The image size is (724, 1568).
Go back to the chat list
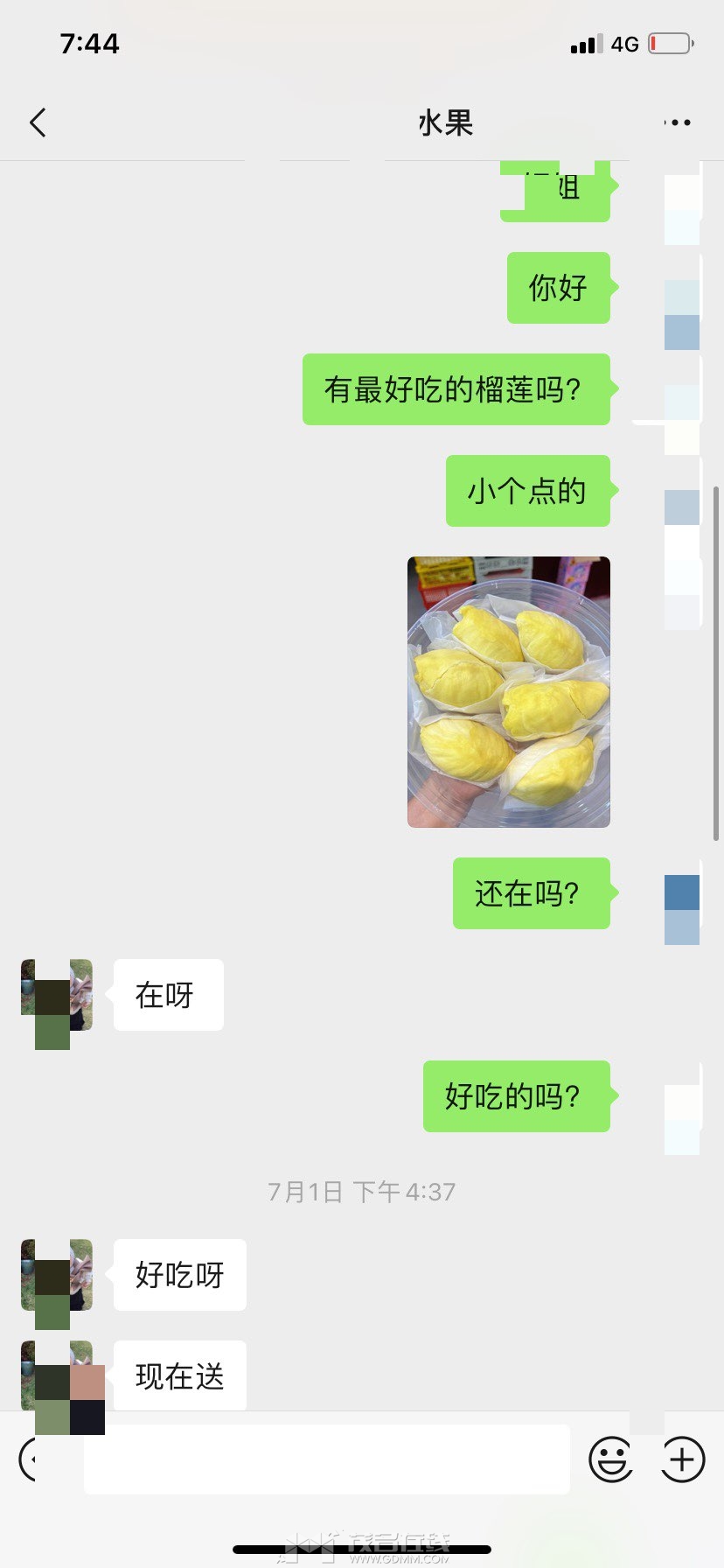38,122
